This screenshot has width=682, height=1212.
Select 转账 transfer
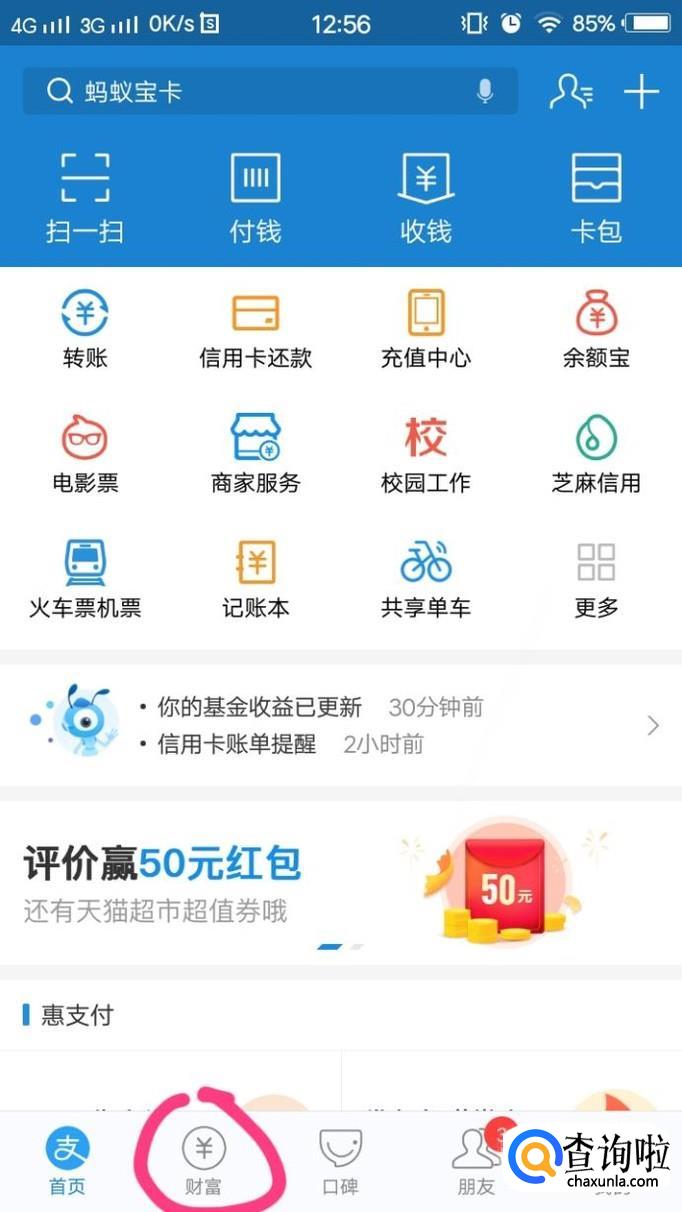tap(85, 330)
